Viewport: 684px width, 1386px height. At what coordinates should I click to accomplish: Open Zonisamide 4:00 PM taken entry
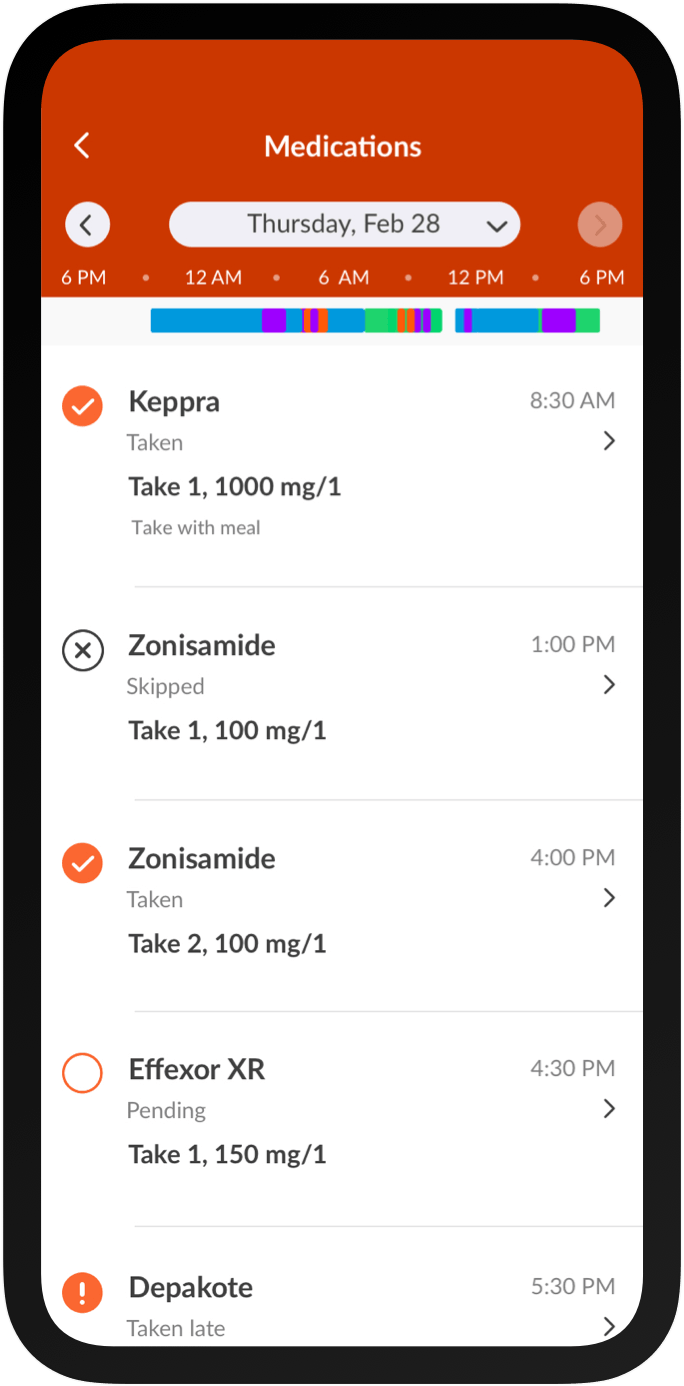(x=609, y=898)
